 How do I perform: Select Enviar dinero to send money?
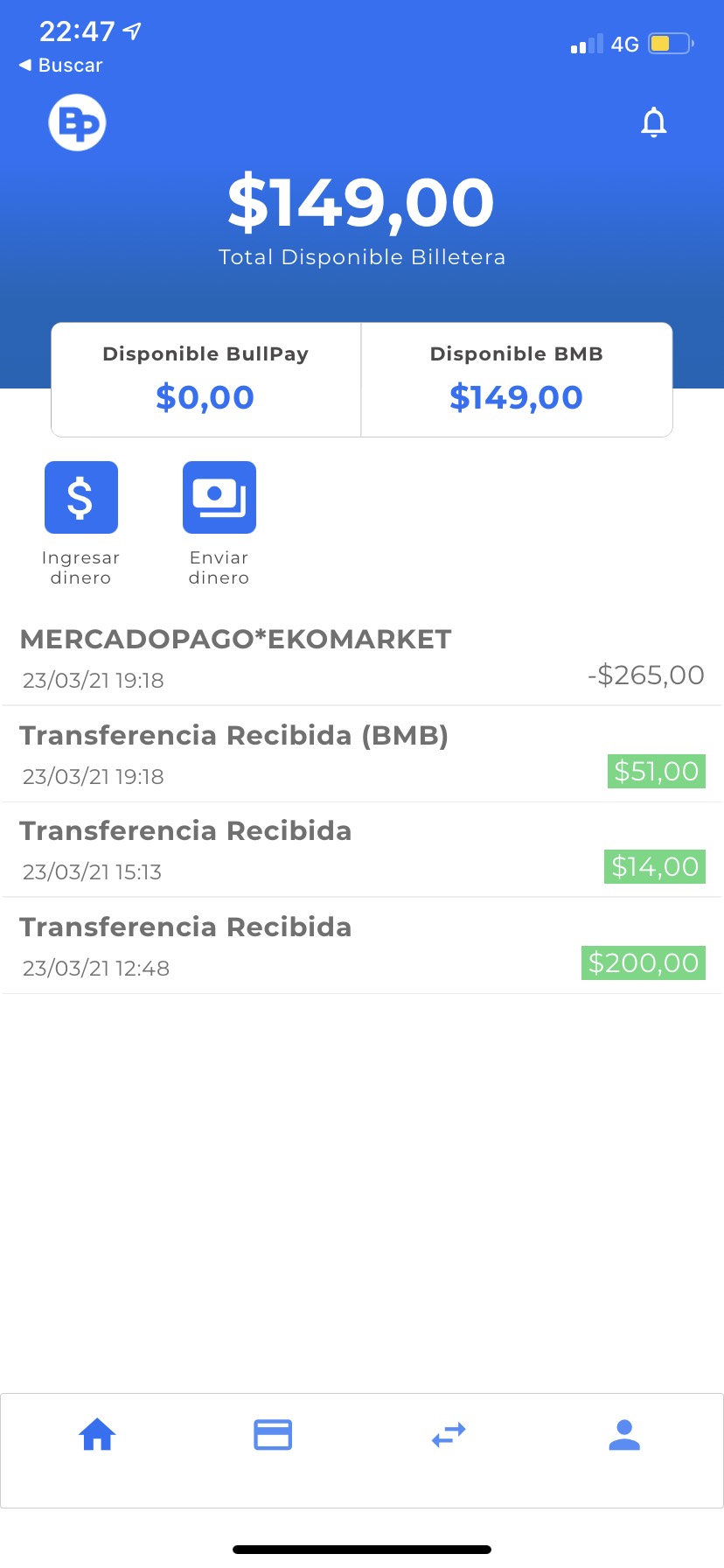(219, 498)
